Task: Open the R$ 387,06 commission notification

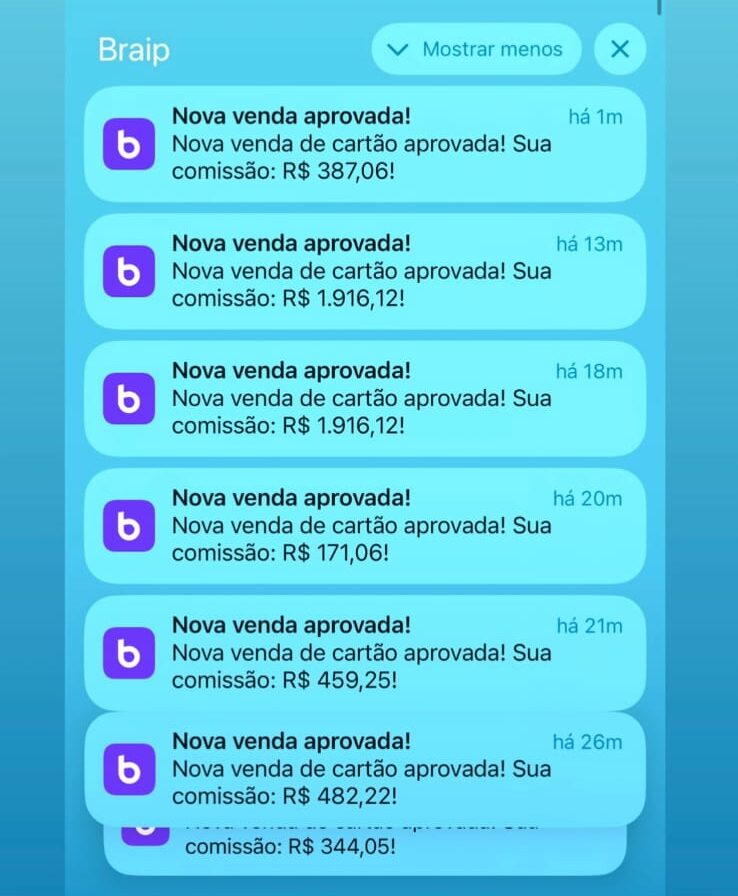Action: click(x=365, y=144)
